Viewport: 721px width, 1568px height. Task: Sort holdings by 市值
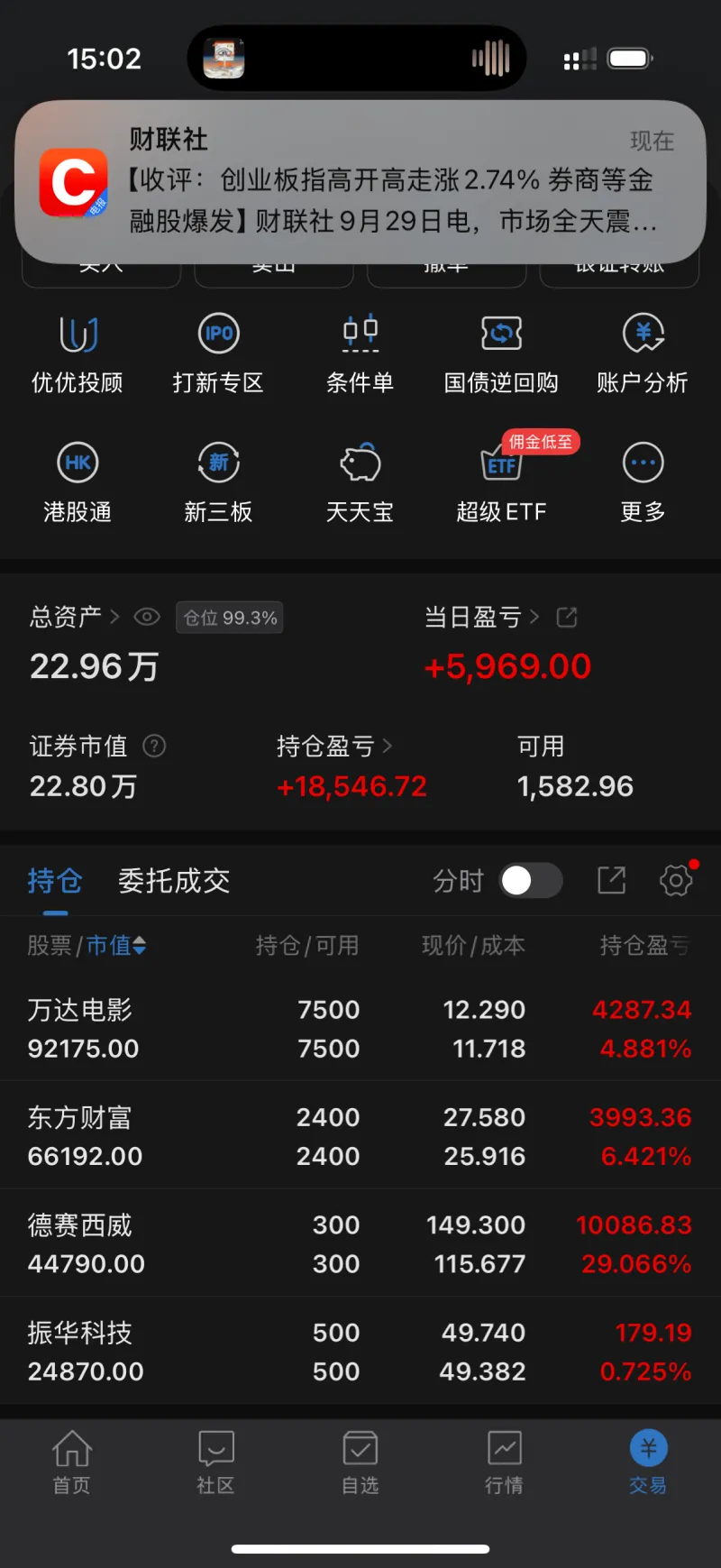coord(115,945)
